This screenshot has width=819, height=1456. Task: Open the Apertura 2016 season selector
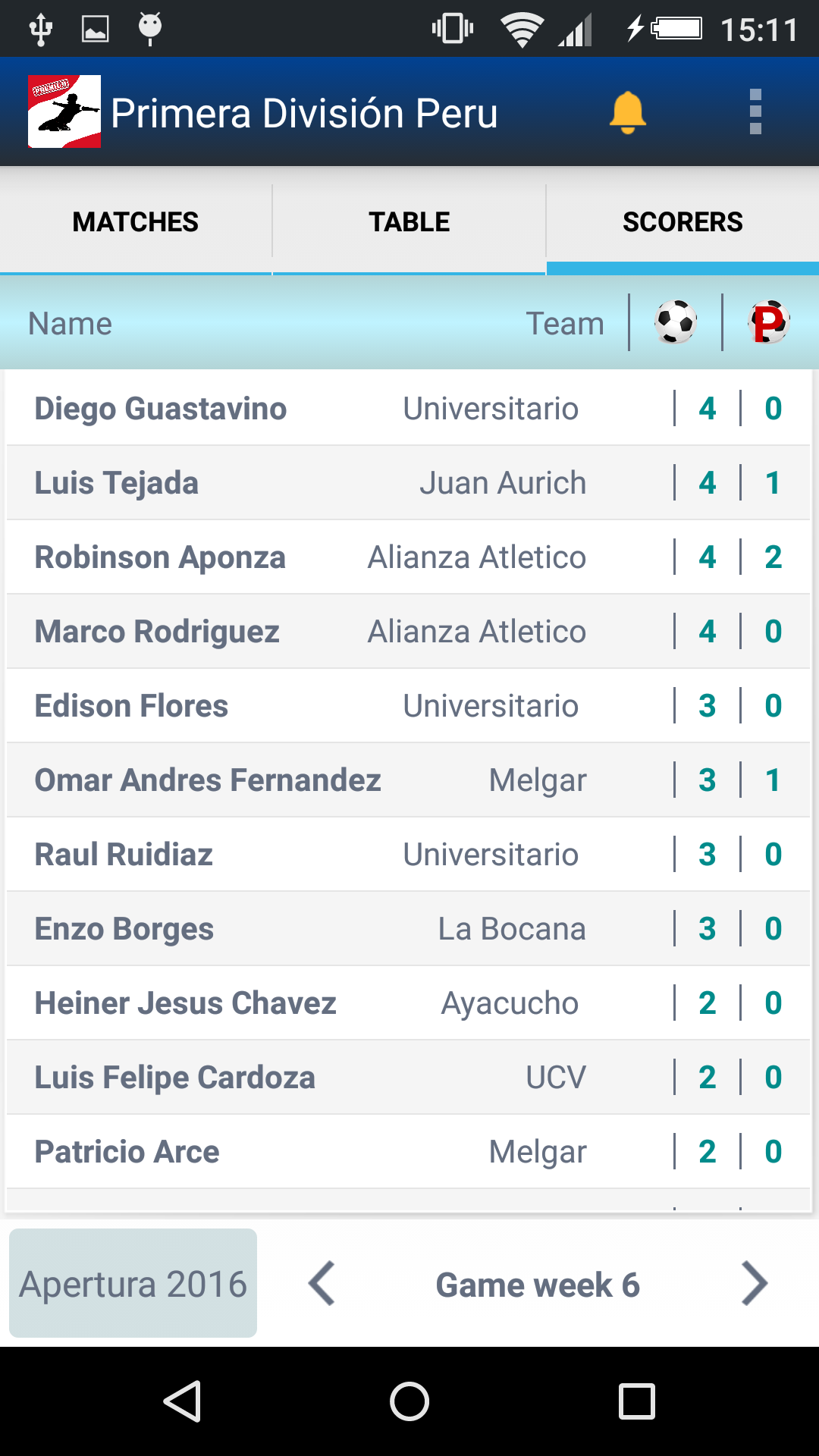tap(133, 1284)
